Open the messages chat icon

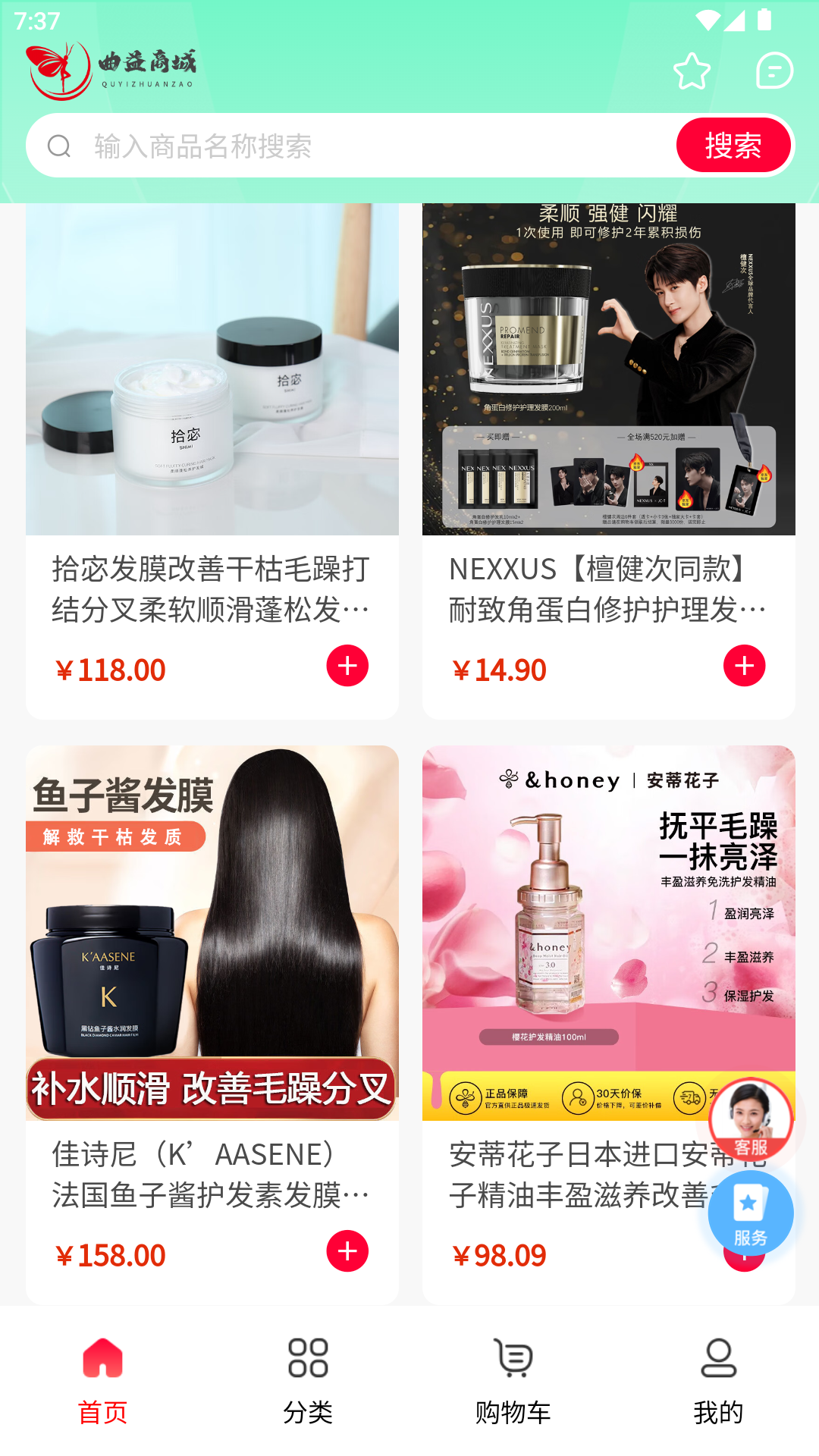(774, 71)
